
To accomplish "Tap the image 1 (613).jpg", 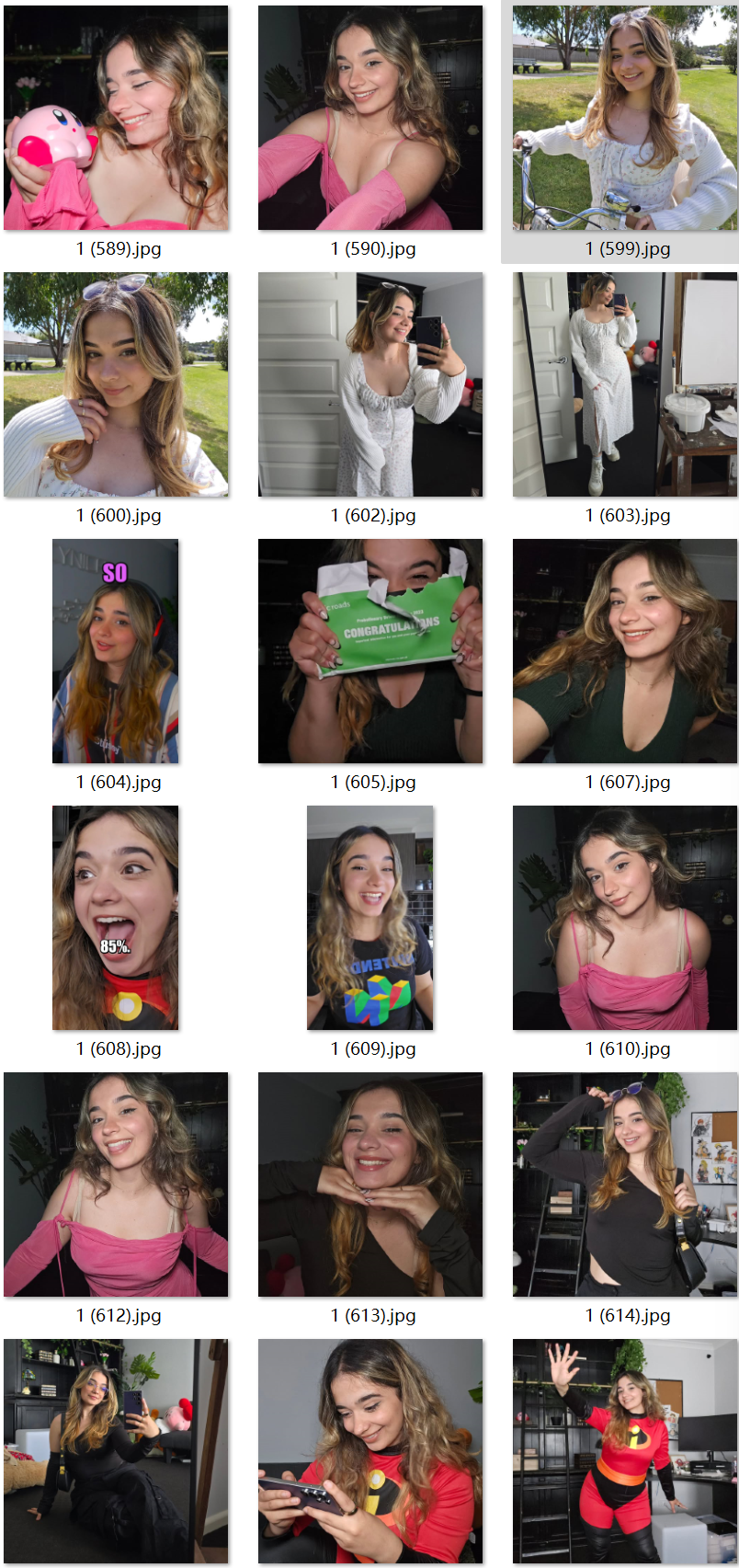I will 370,1185.
